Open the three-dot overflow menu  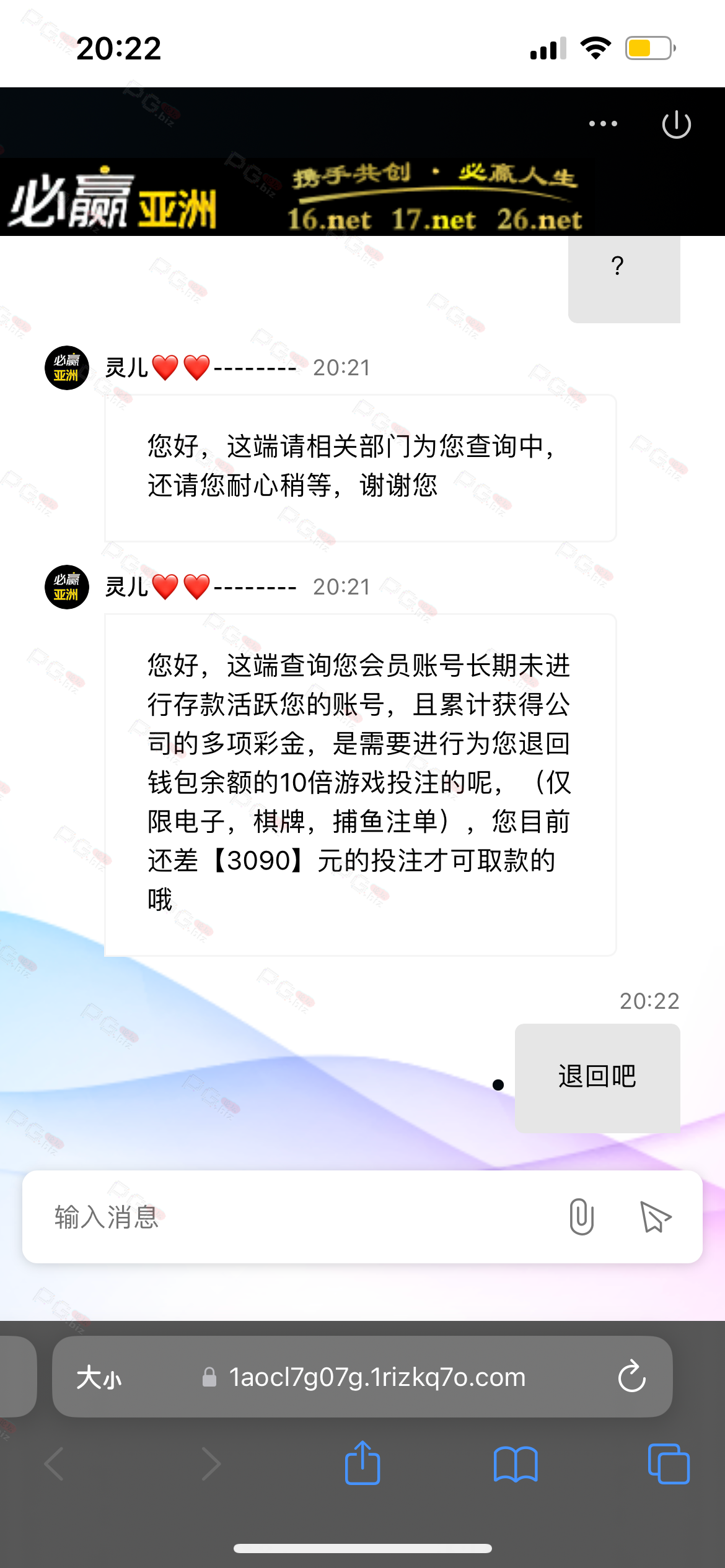[x=603, y=124]
